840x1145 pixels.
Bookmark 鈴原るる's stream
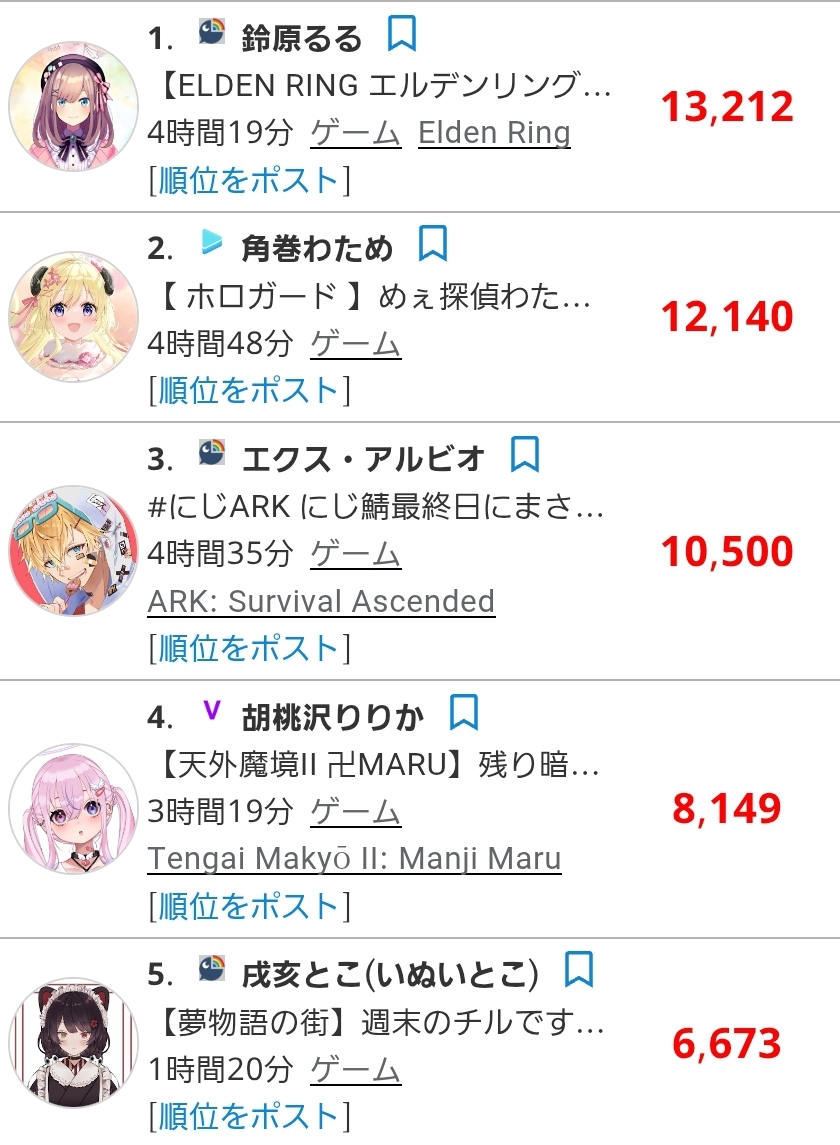401,35
